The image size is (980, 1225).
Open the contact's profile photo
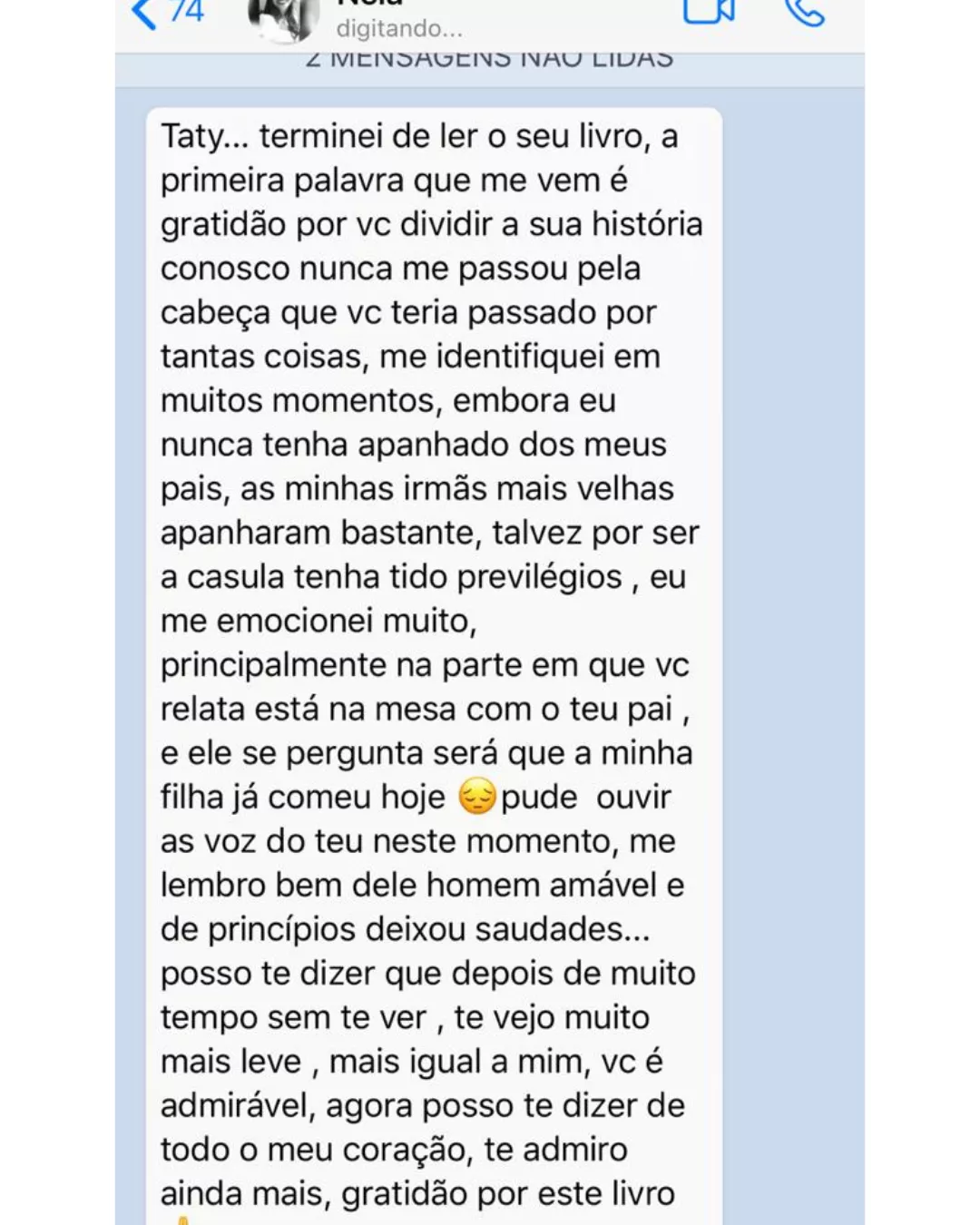pyautogui.click(x=285, y=18)
